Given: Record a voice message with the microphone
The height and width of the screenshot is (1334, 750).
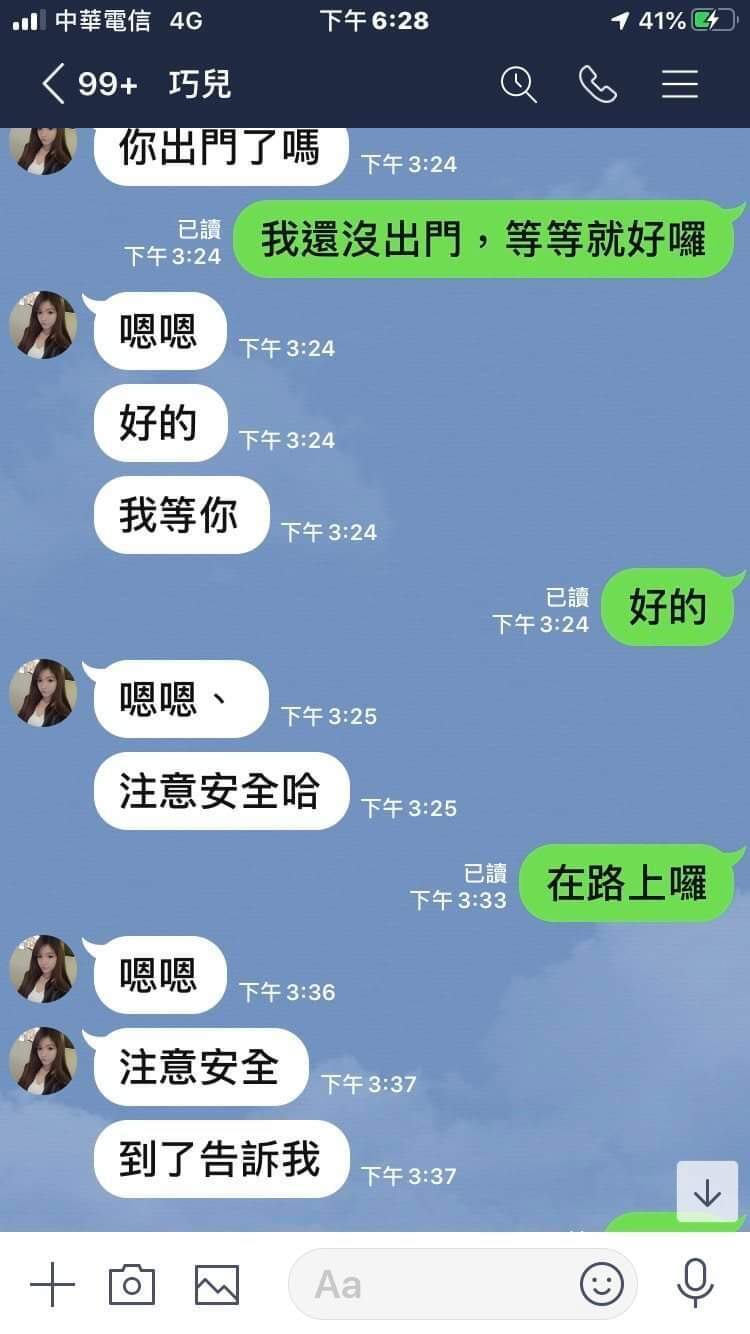Looking at the screenshot, I should [695, 1284].
